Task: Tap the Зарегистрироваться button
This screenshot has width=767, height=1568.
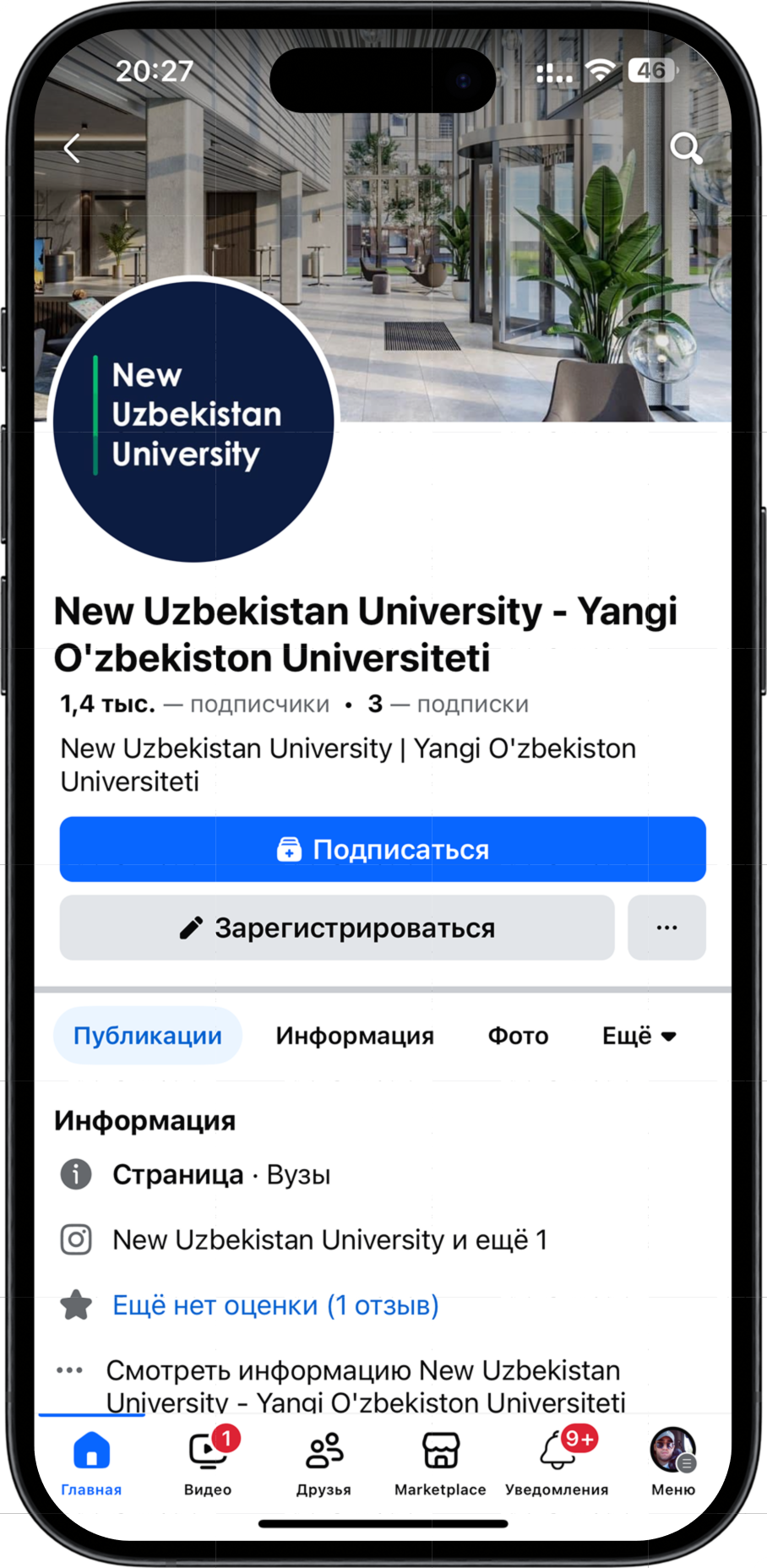Action: (x=337, y=928)
